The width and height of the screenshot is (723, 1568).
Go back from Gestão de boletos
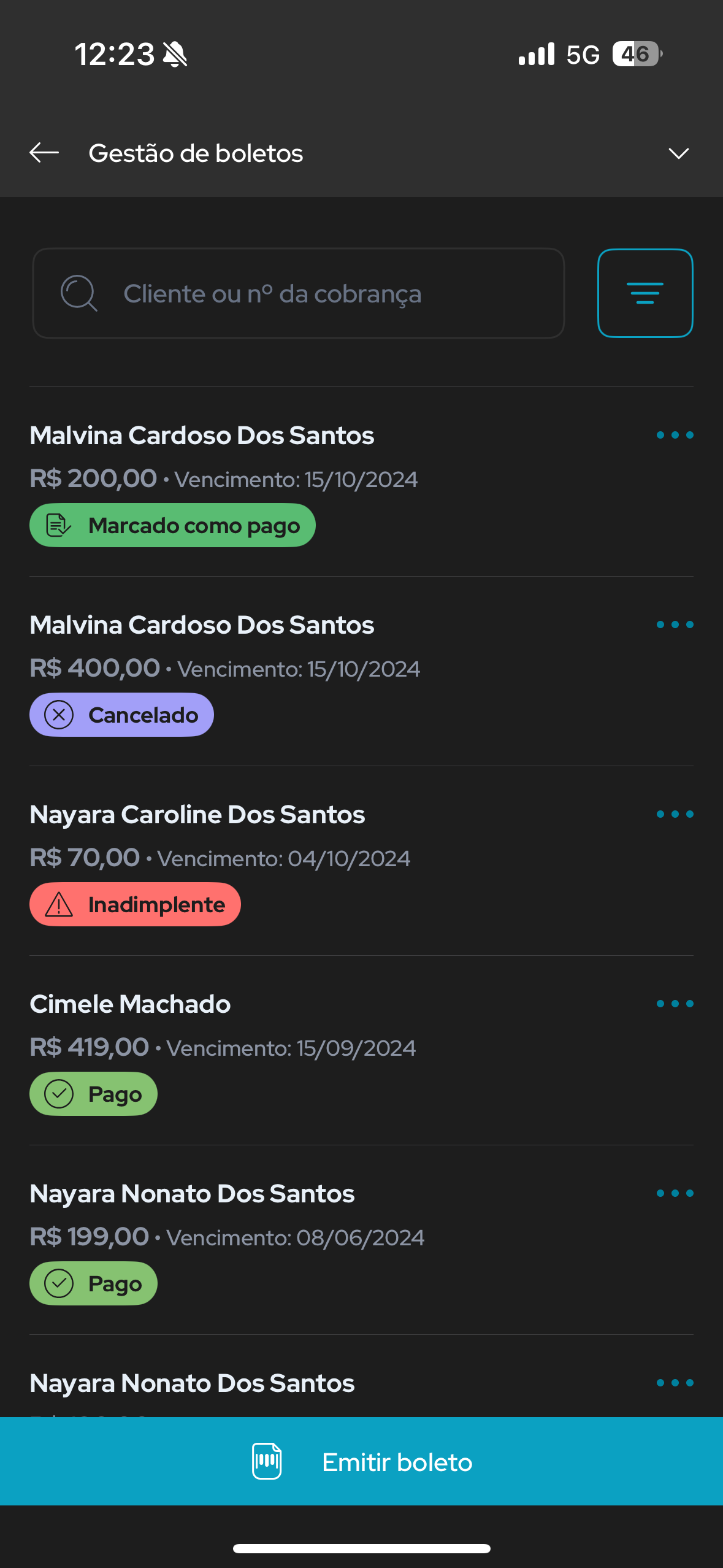coord(44,153)
